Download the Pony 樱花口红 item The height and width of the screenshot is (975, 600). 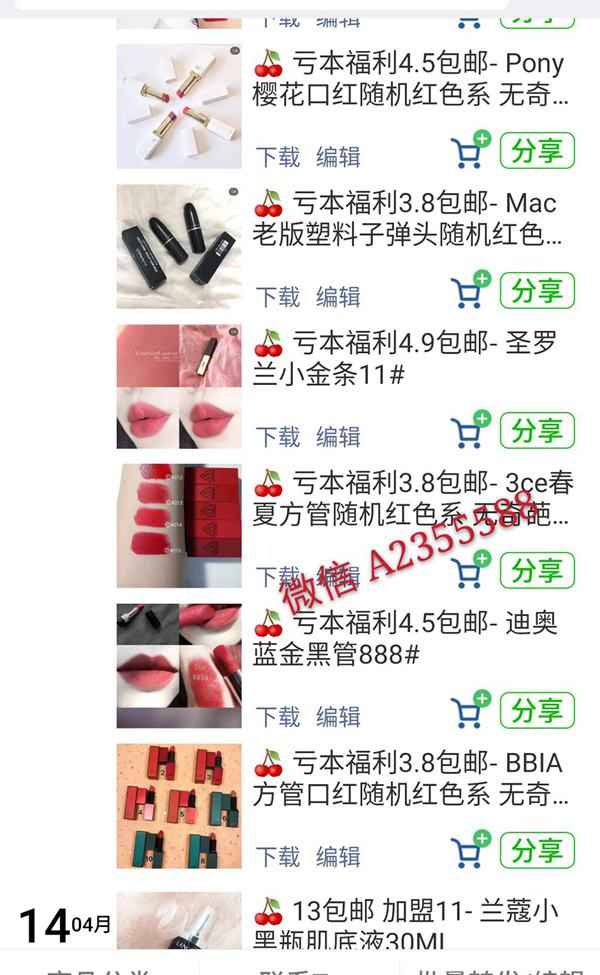pos(277,157)
